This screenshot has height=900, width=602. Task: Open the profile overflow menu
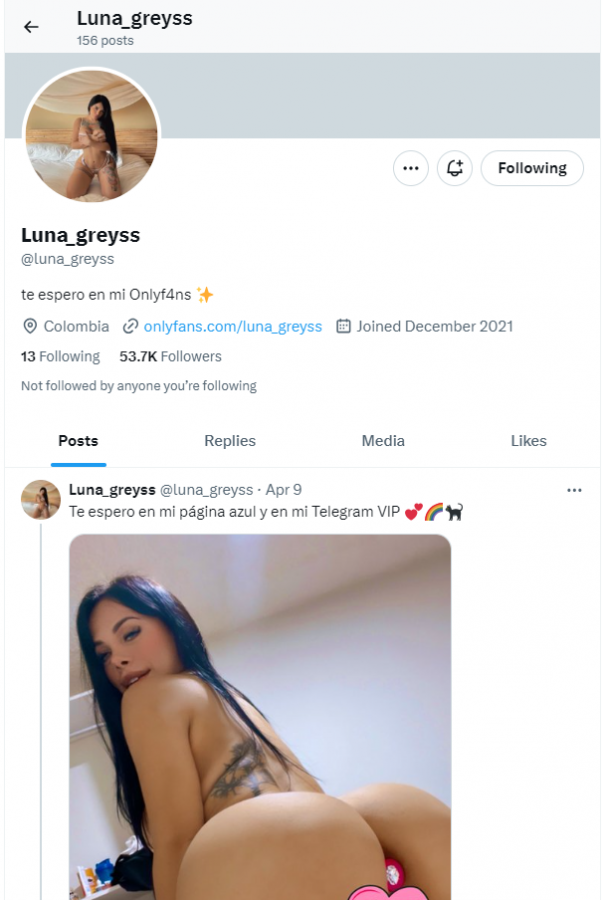click(410, 168)
